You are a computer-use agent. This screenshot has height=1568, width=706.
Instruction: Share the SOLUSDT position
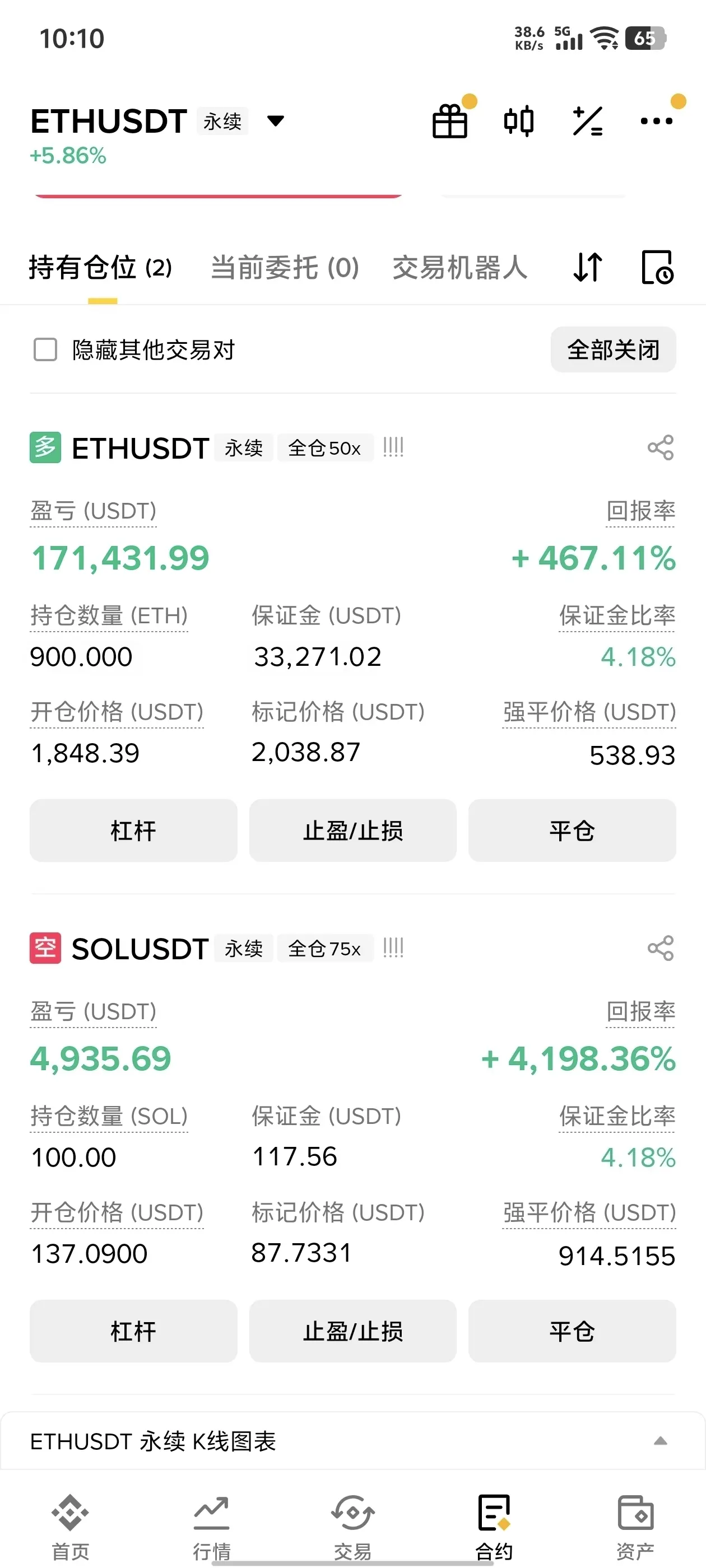[x=660, y=948]
